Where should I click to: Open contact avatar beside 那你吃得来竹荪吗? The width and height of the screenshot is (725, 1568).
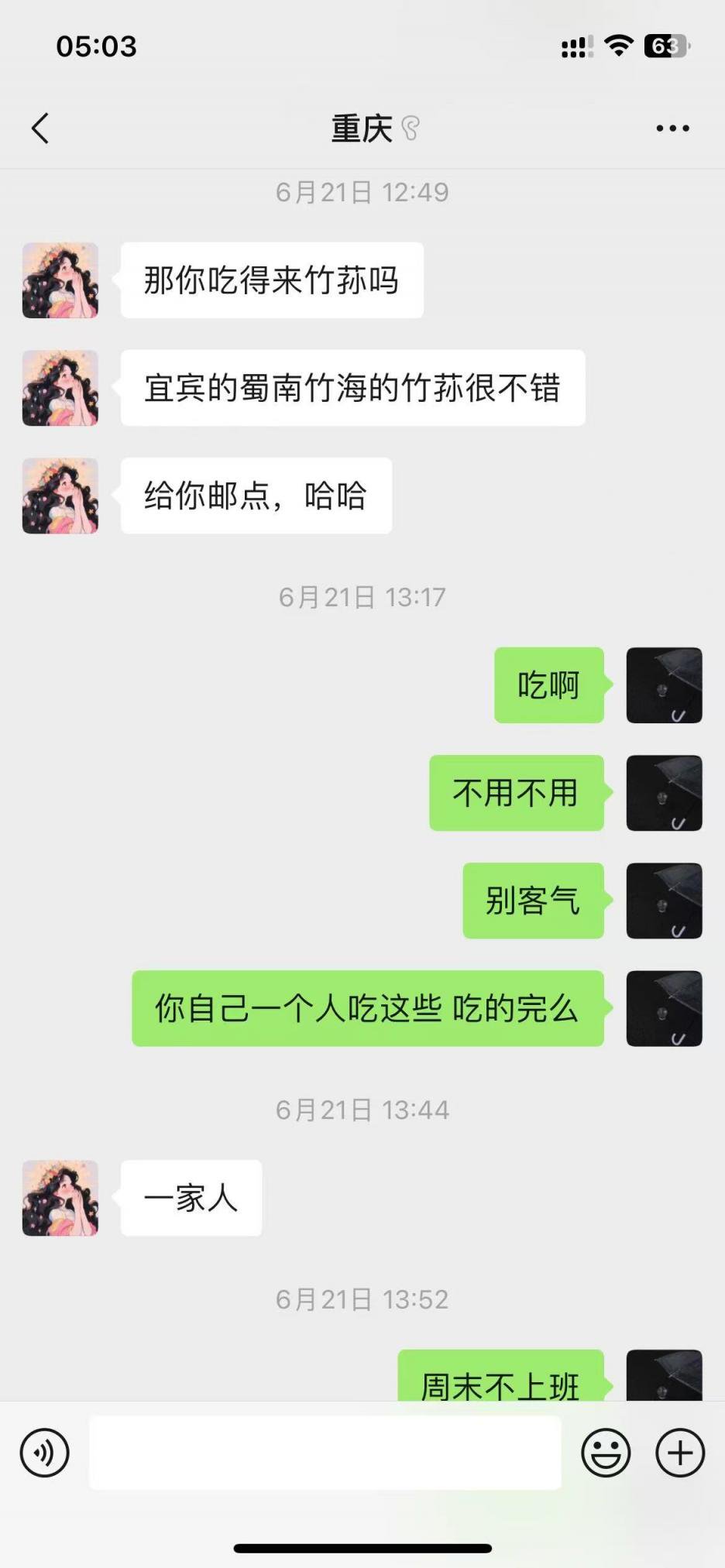[60, 280]
